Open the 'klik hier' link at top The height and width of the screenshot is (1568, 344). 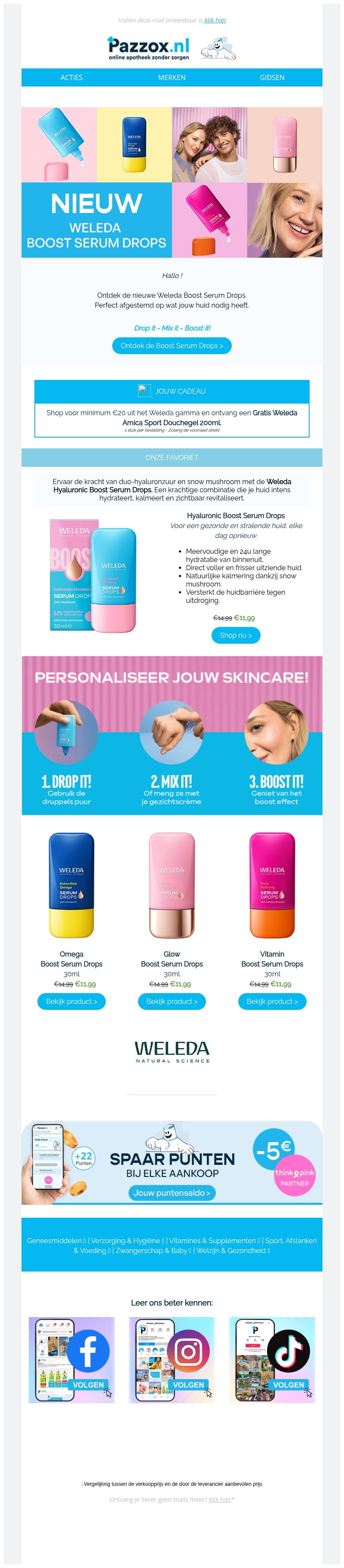point(215,20)
